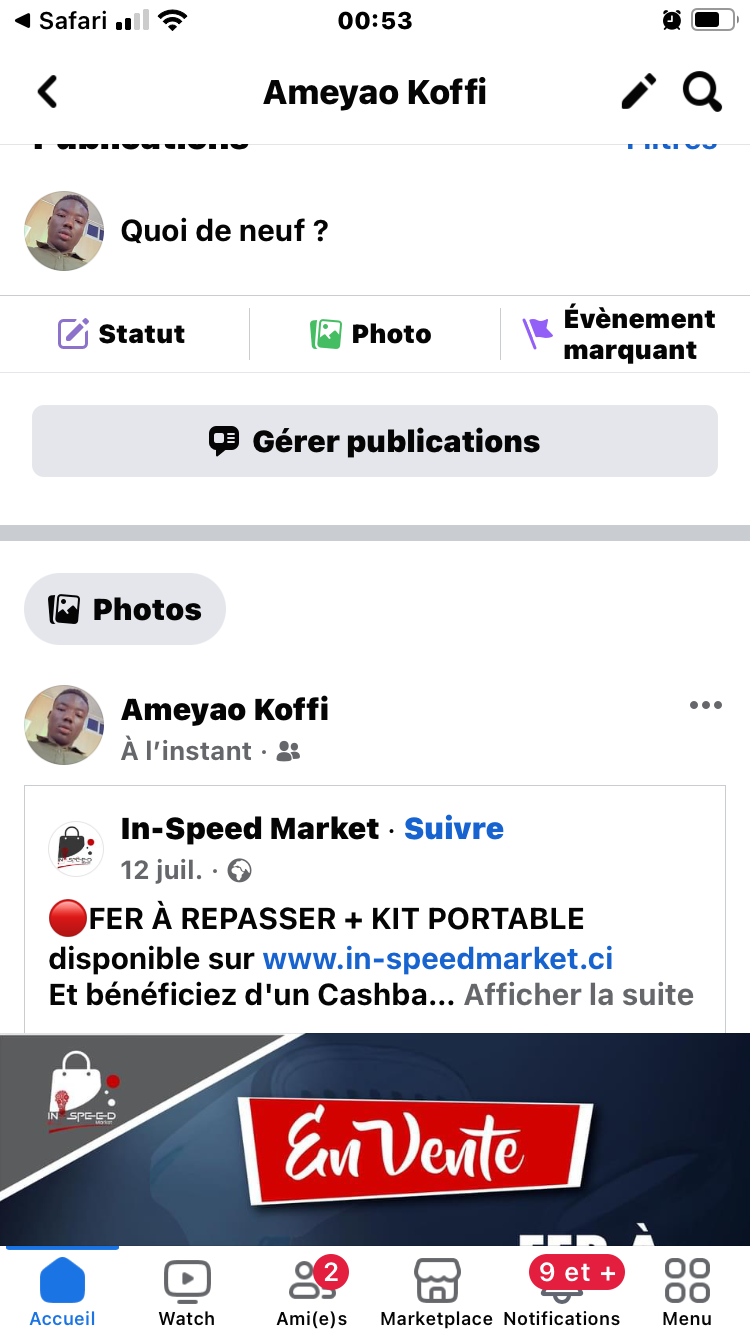
Task: Open the search magnifier icon
Action: coord(702,92)
